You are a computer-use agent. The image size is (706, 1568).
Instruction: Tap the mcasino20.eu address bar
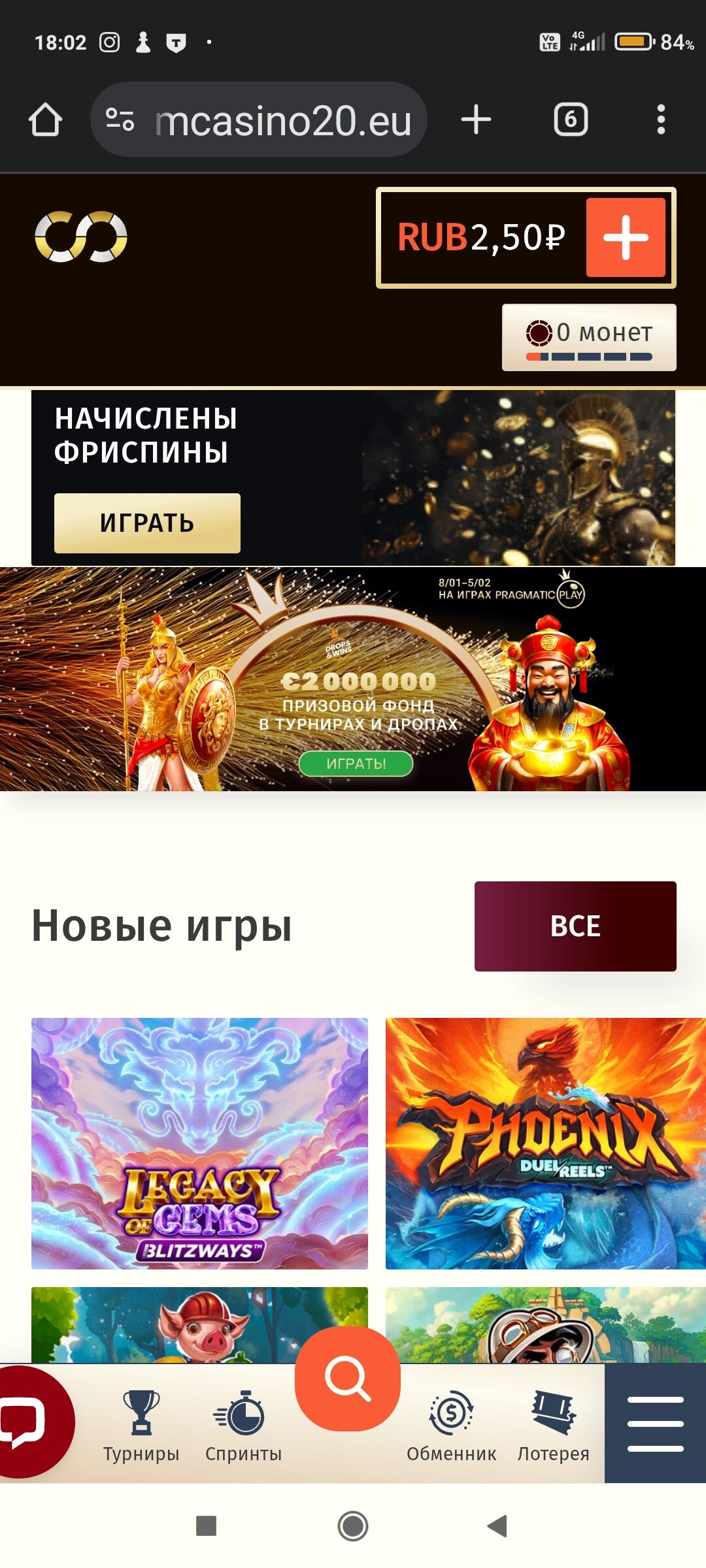tap(281, 120)
